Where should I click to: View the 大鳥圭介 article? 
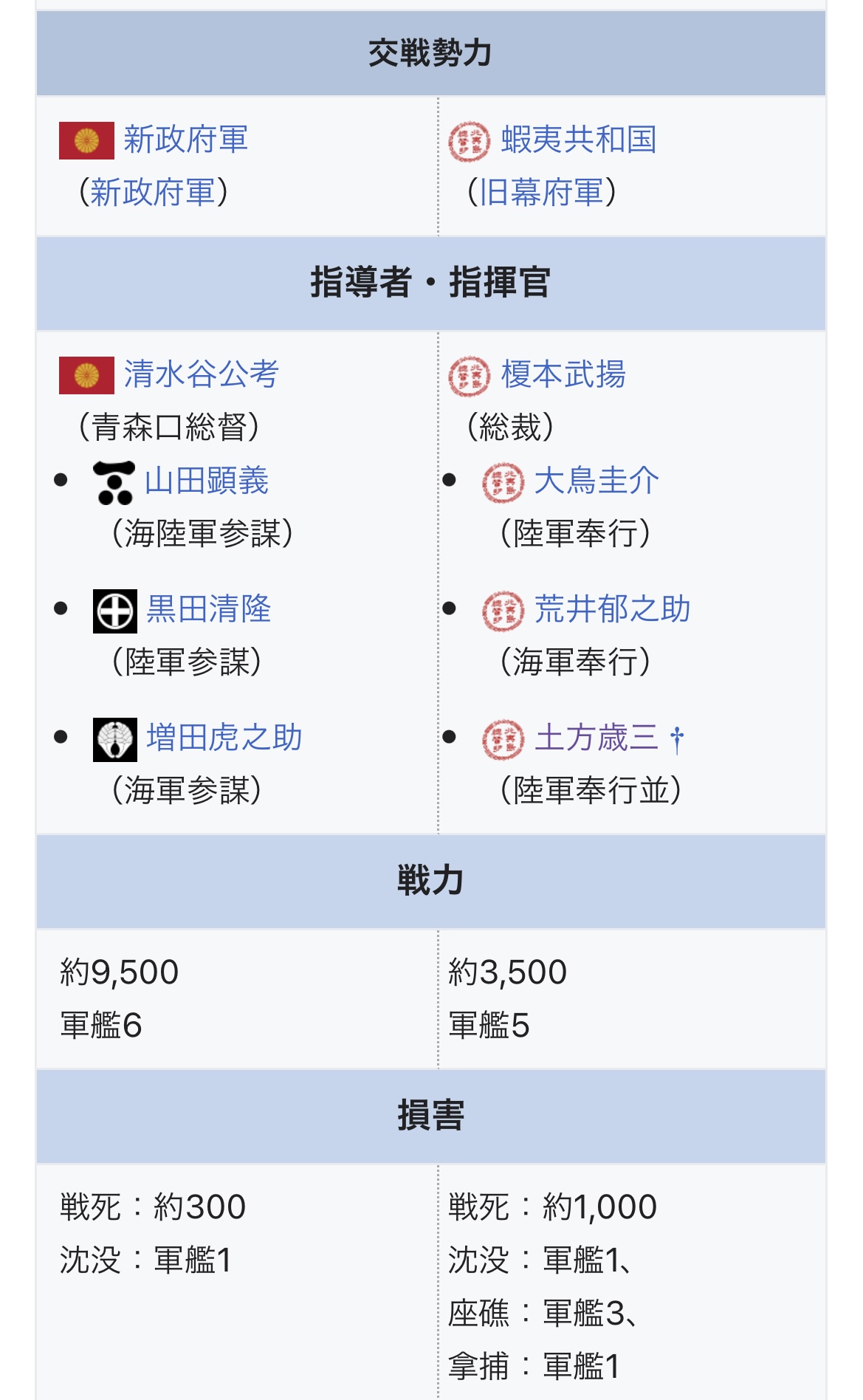pos(596,481)
